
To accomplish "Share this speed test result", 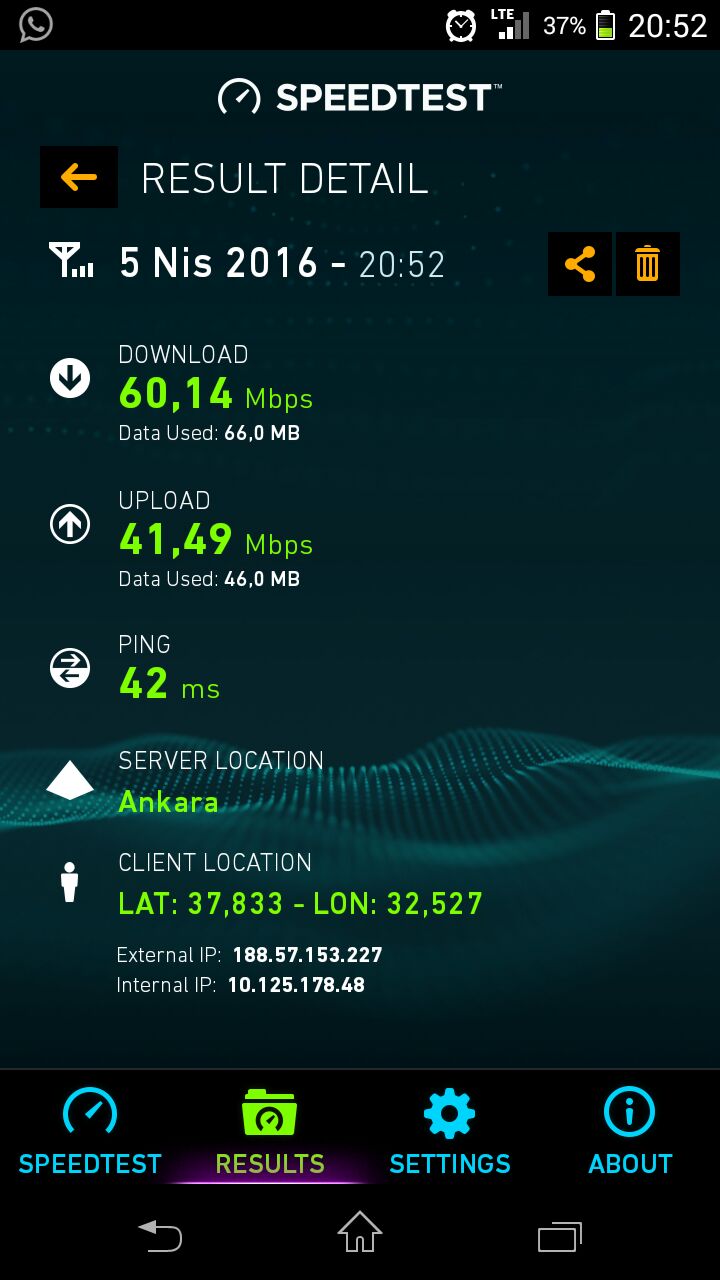I will (x=580, y=264).
